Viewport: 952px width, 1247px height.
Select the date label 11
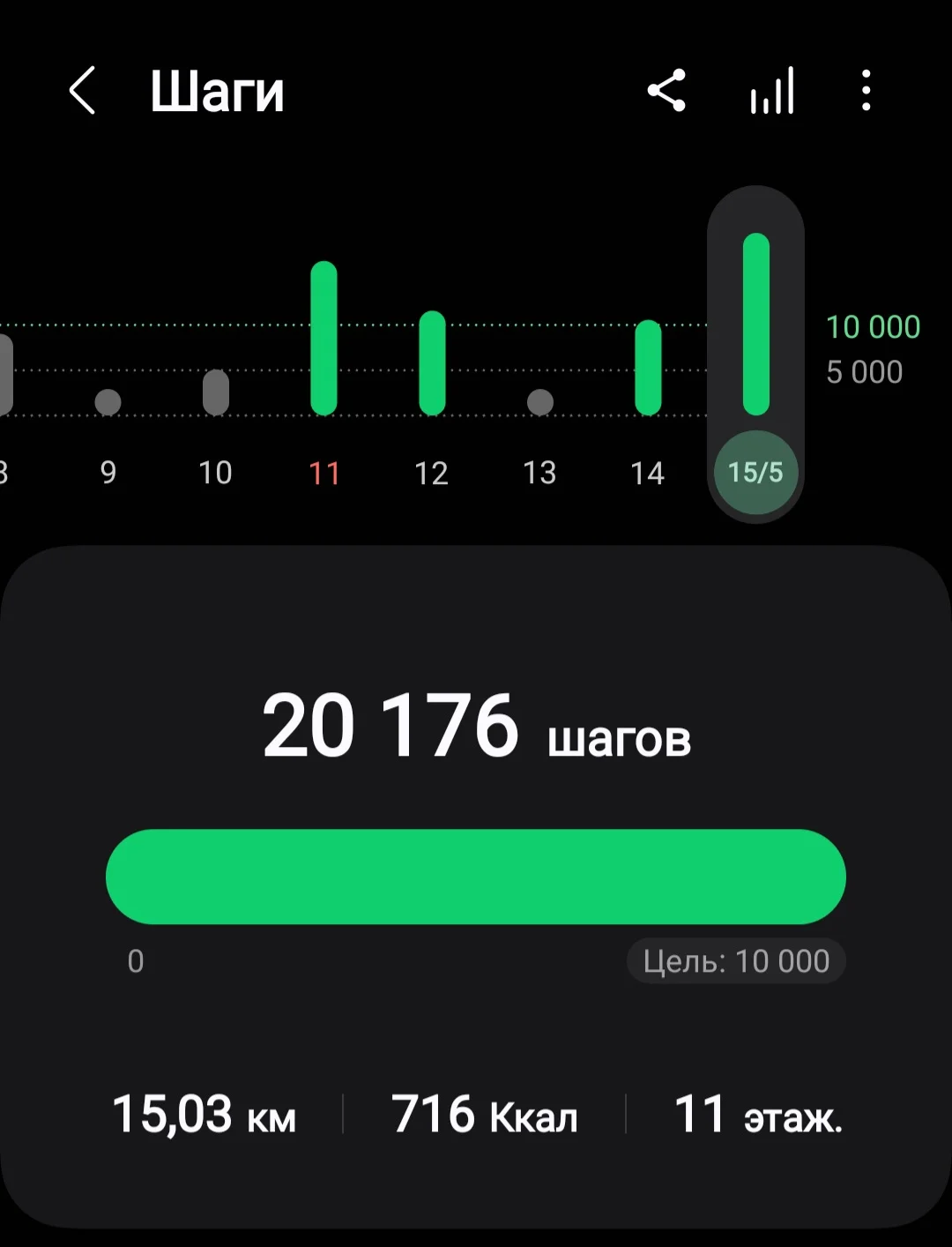pyautogui.click(x=324, y=474)
